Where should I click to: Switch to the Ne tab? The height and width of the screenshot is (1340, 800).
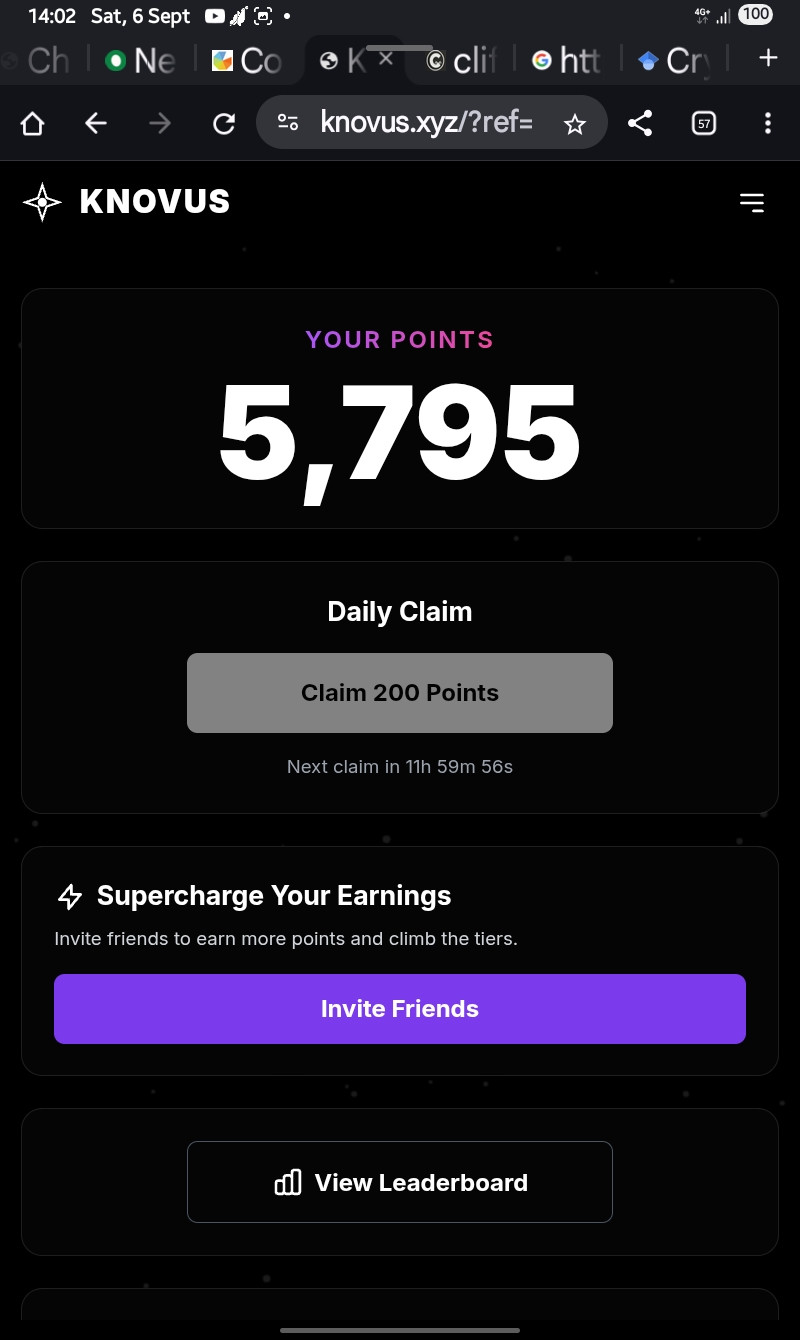pyautogui.click(x=142, y=61)
